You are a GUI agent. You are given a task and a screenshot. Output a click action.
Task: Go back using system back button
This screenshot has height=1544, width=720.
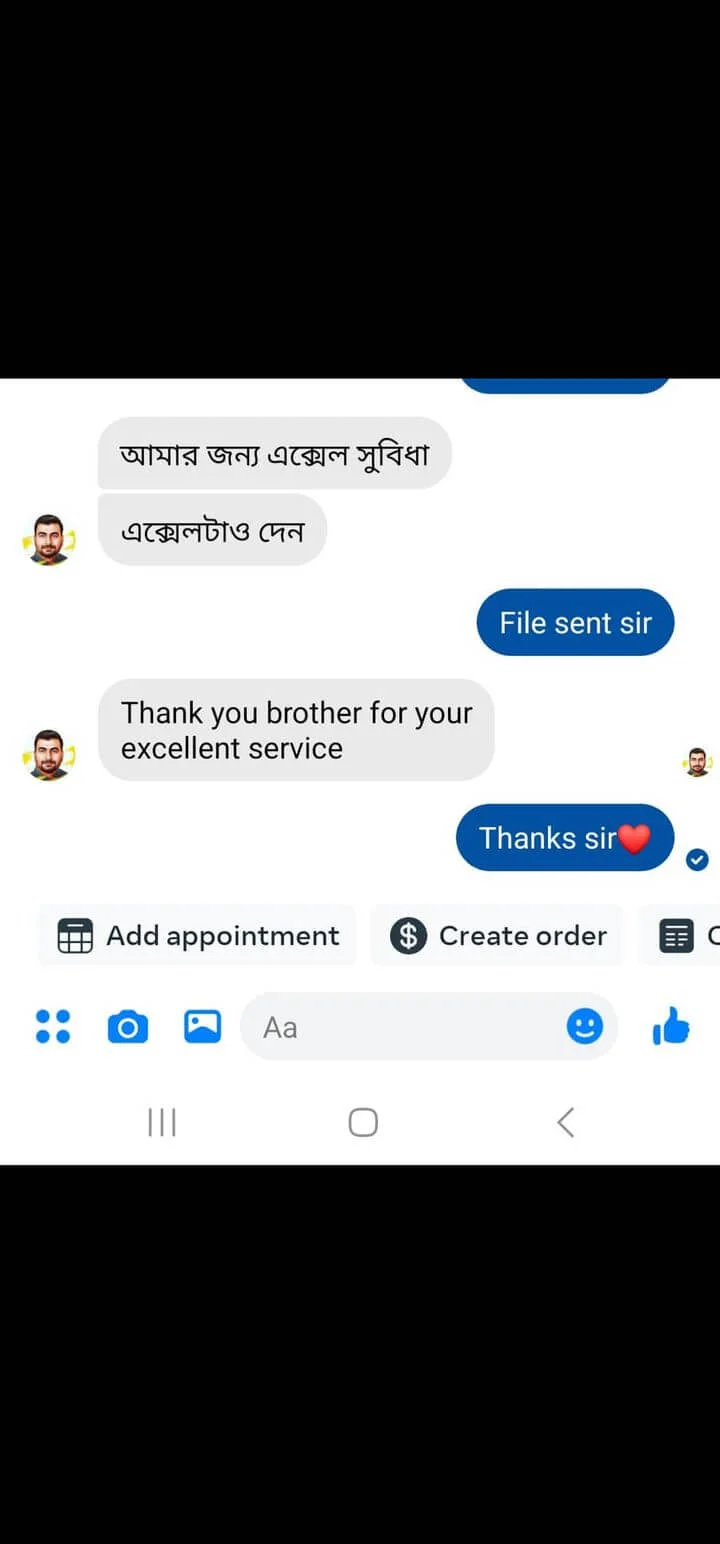point(565,1123)
